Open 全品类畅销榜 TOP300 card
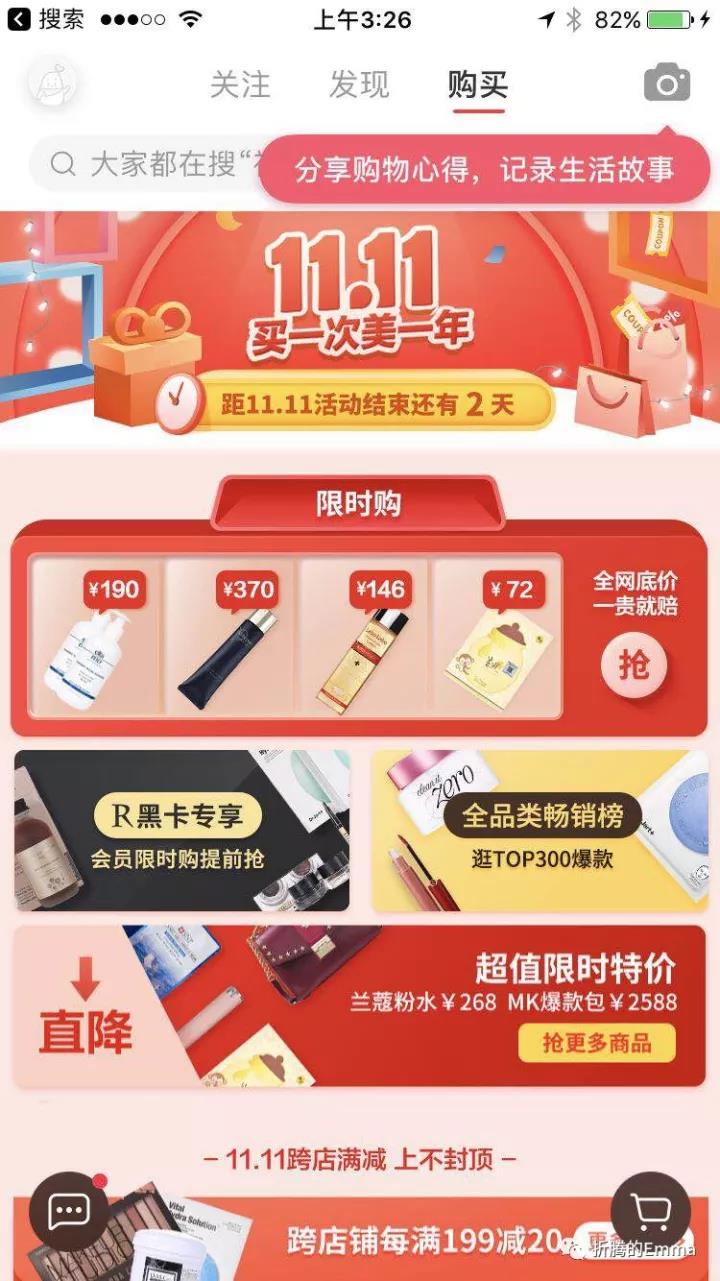 click(540, 831)
